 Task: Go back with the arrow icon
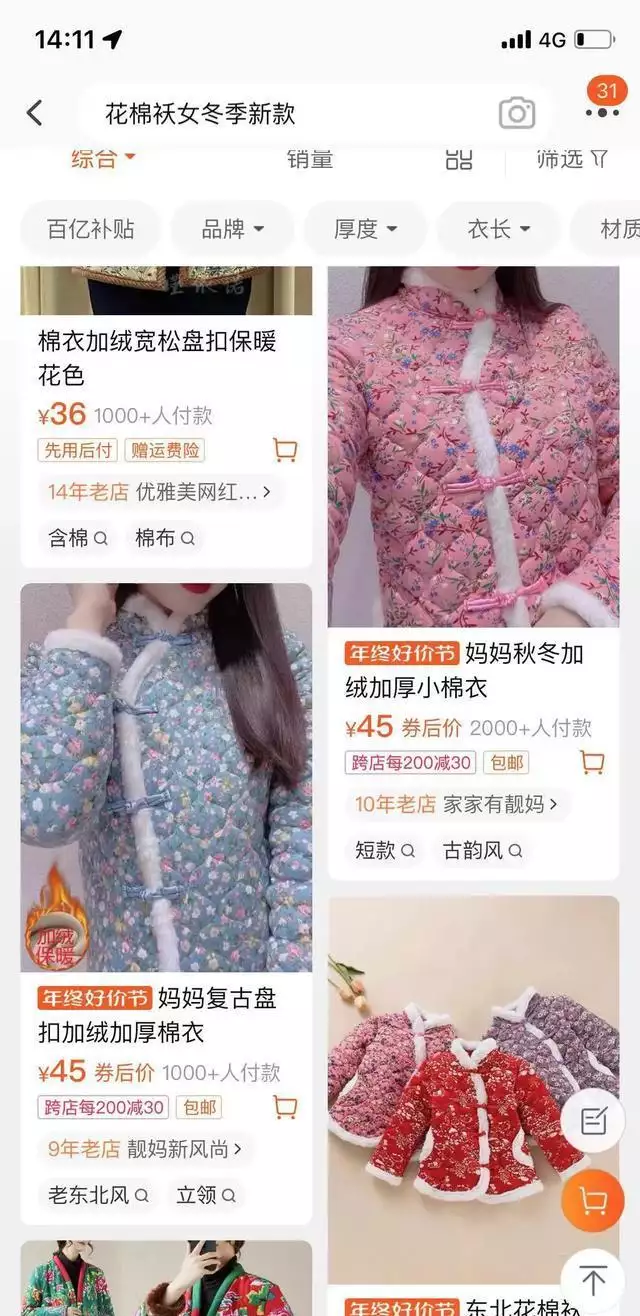pos(35,113)
